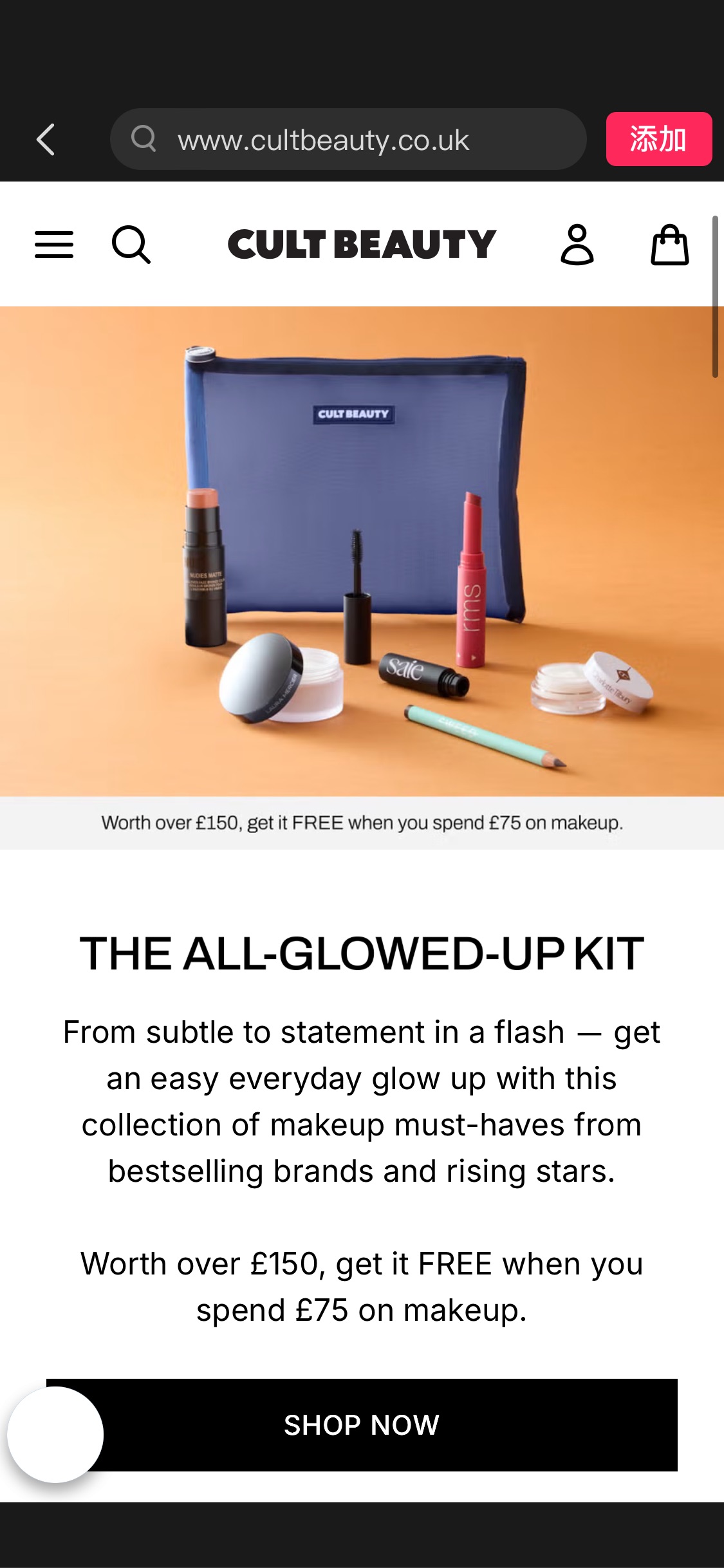Tap the Cult Beauty logo to go home
Viewport: 724px width, 1568px height.
click(x=362, y=245)
